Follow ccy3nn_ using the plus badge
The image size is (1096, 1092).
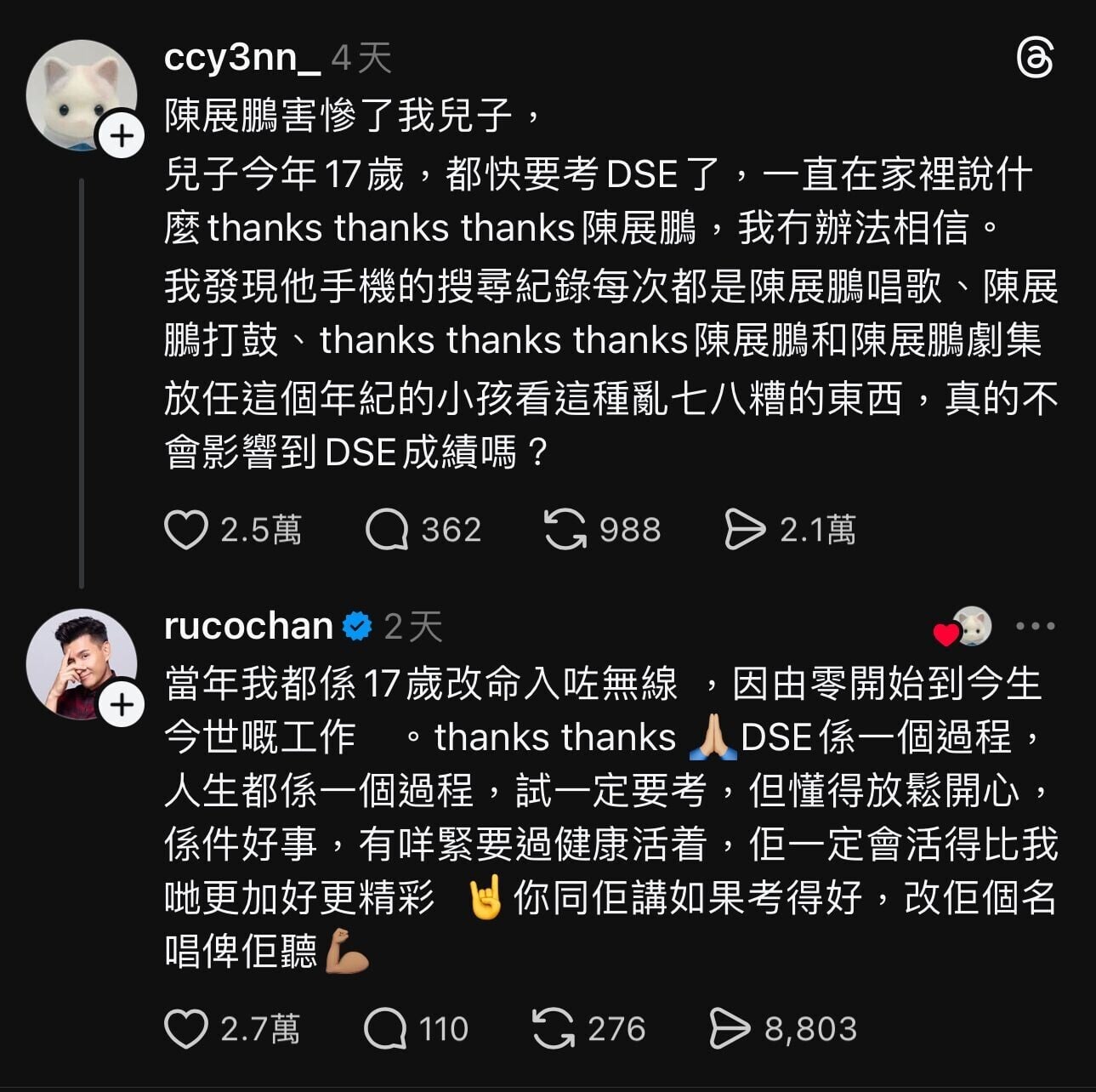click(122, 136)
